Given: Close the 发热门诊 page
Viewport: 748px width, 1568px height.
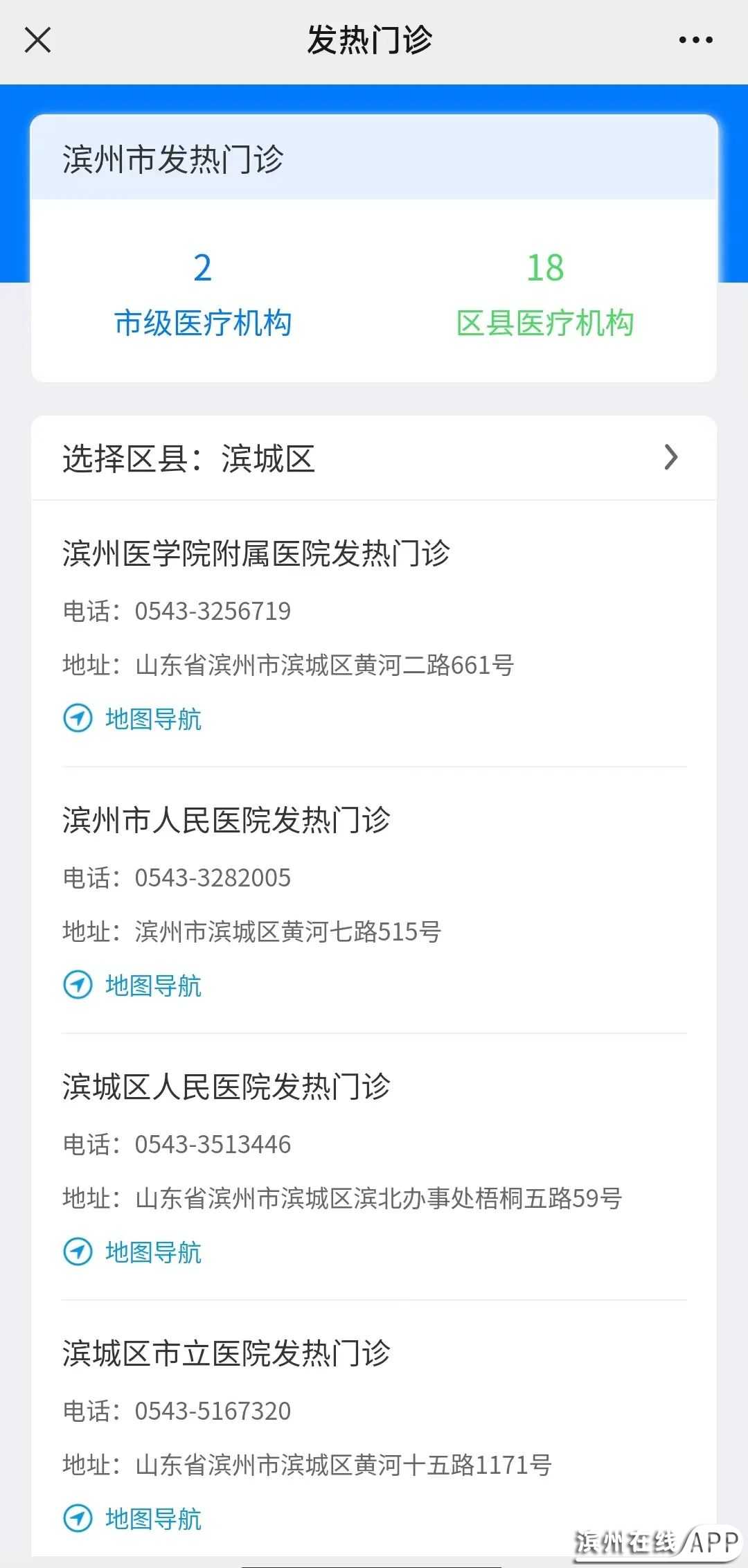Looking at the screenshot, I should [37, 40].
